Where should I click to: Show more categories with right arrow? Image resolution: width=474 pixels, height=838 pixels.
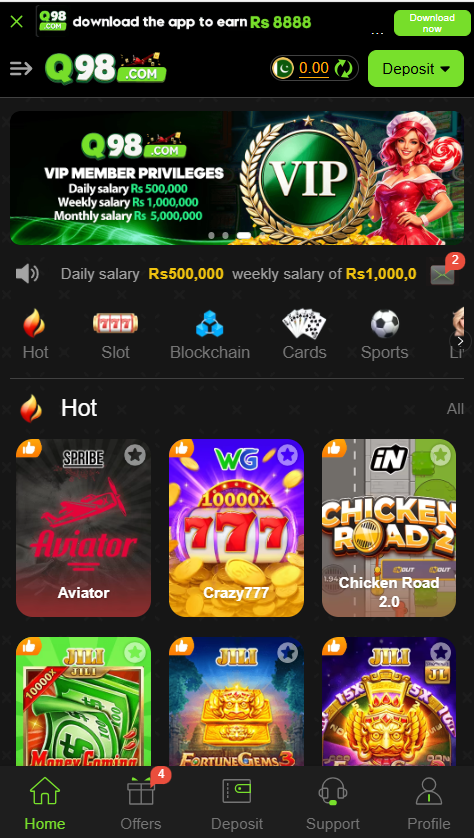[x=461, y=340]
